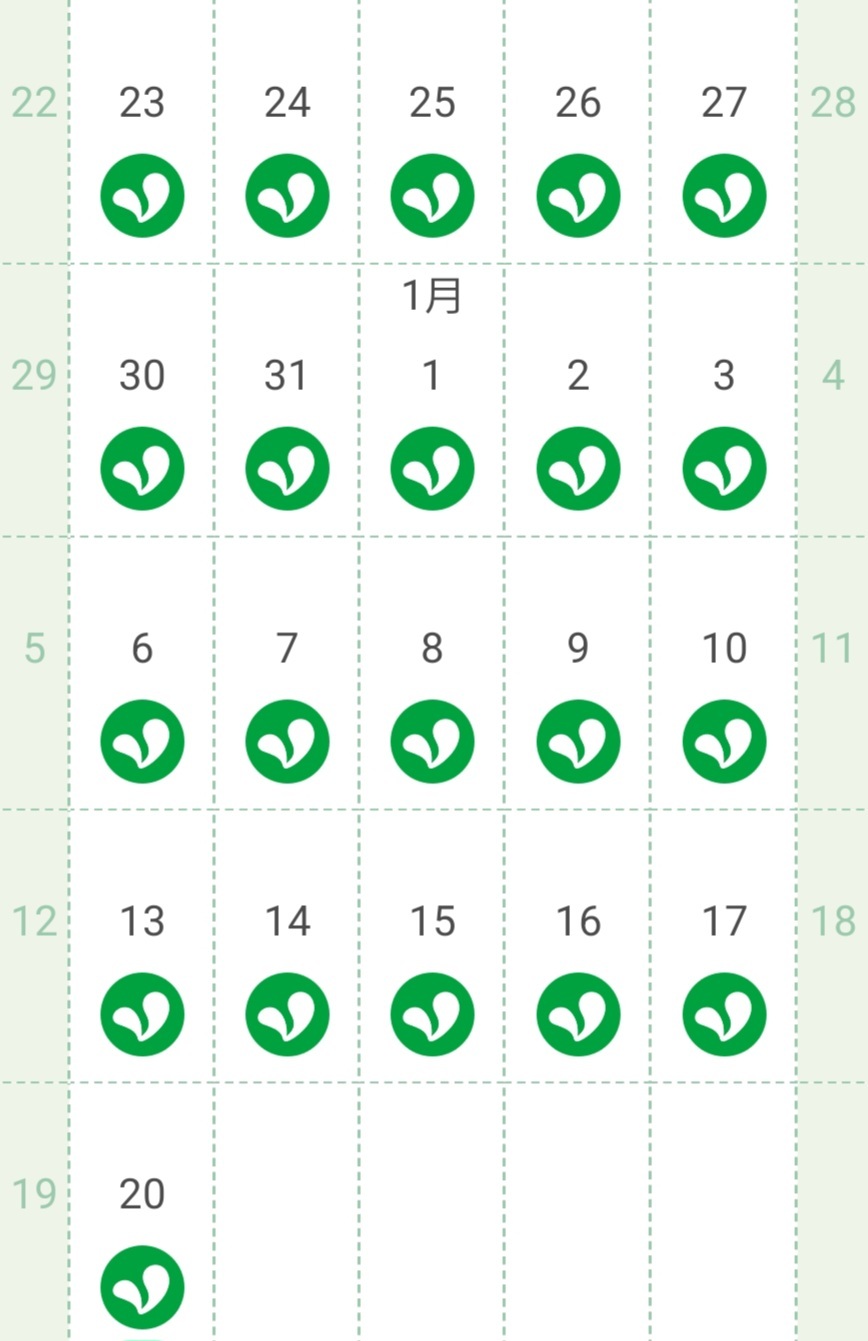The height and width of the screenshot is (1341, 868).
Task: Tap the green heart icon under 27
Action: coord(724,196)
